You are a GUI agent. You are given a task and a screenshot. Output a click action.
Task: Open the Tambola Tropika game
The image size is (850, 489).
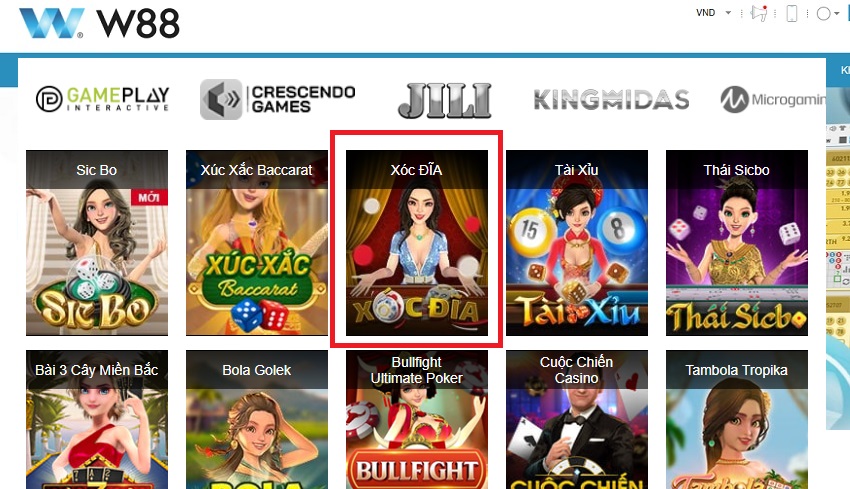(x=736, y=420)
